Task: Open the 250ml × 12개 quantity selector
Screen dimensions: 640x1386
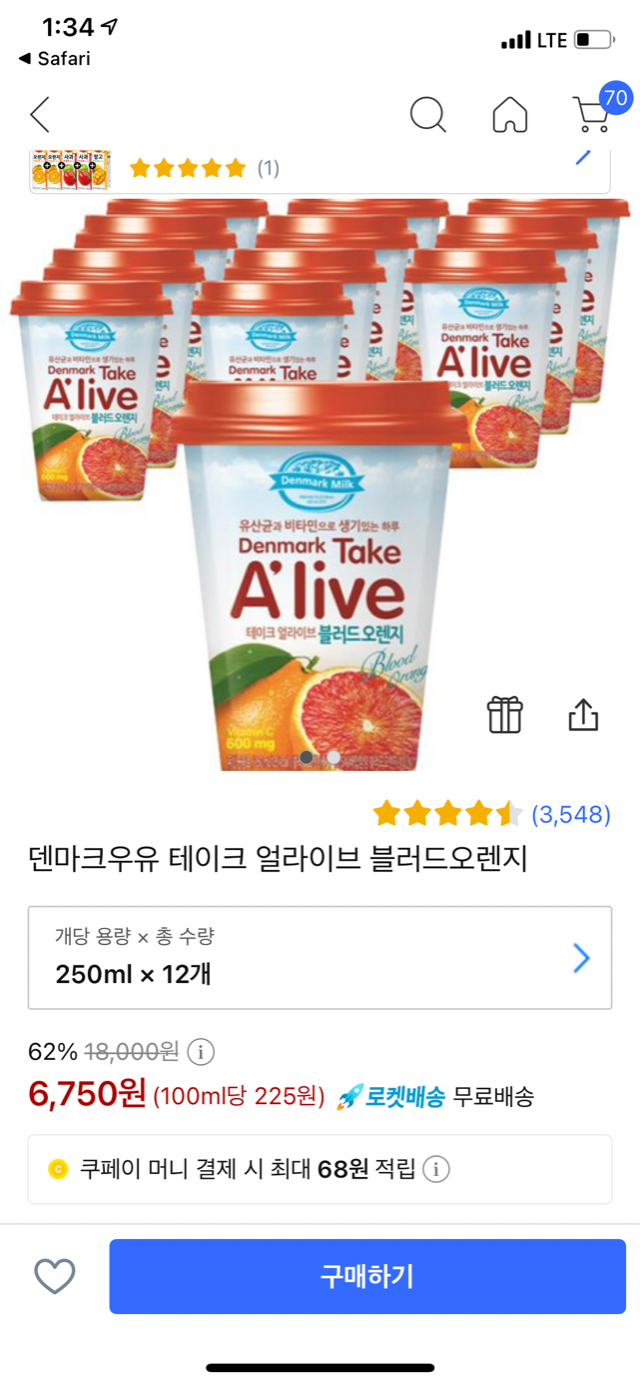Action: 320,958
